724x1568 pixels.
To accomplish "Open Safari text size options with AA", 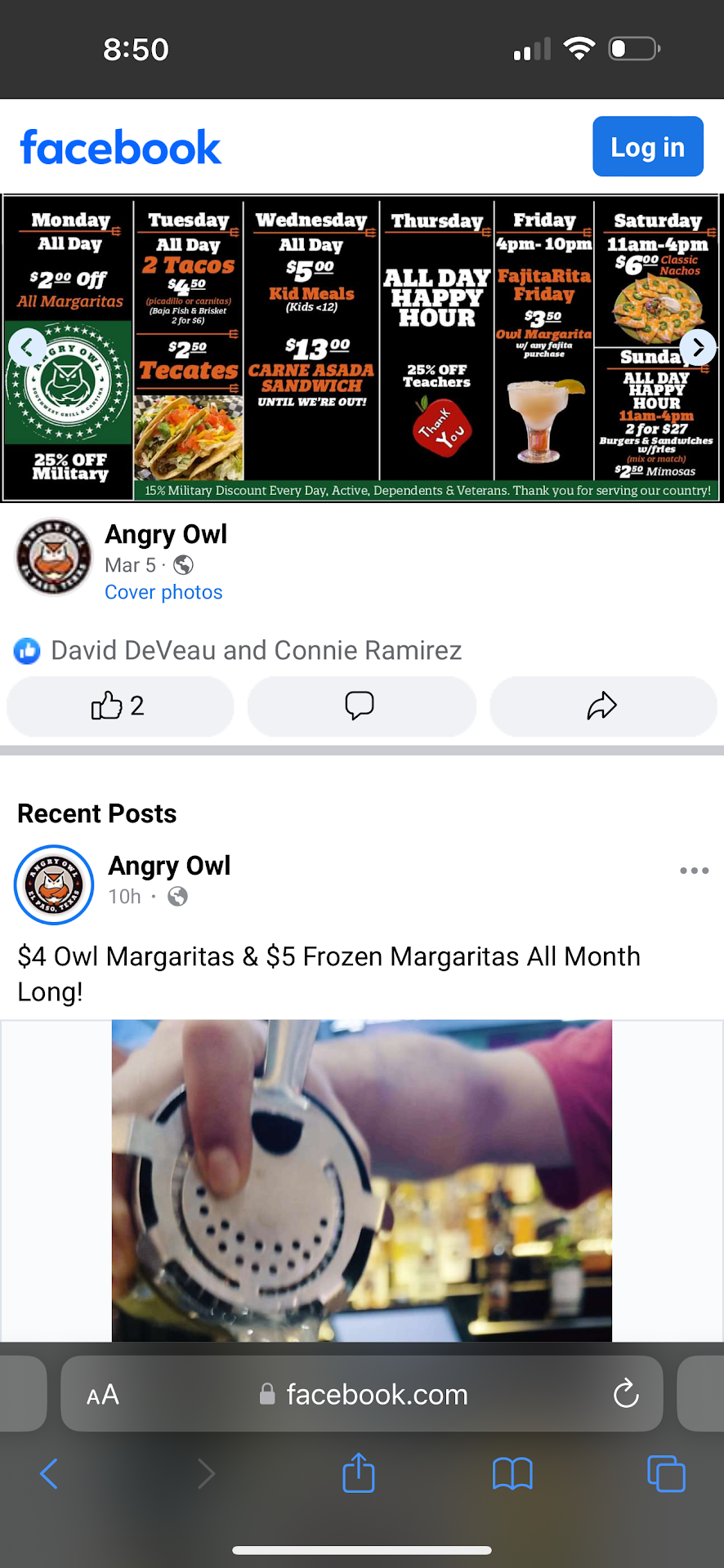I will 102,1394.
